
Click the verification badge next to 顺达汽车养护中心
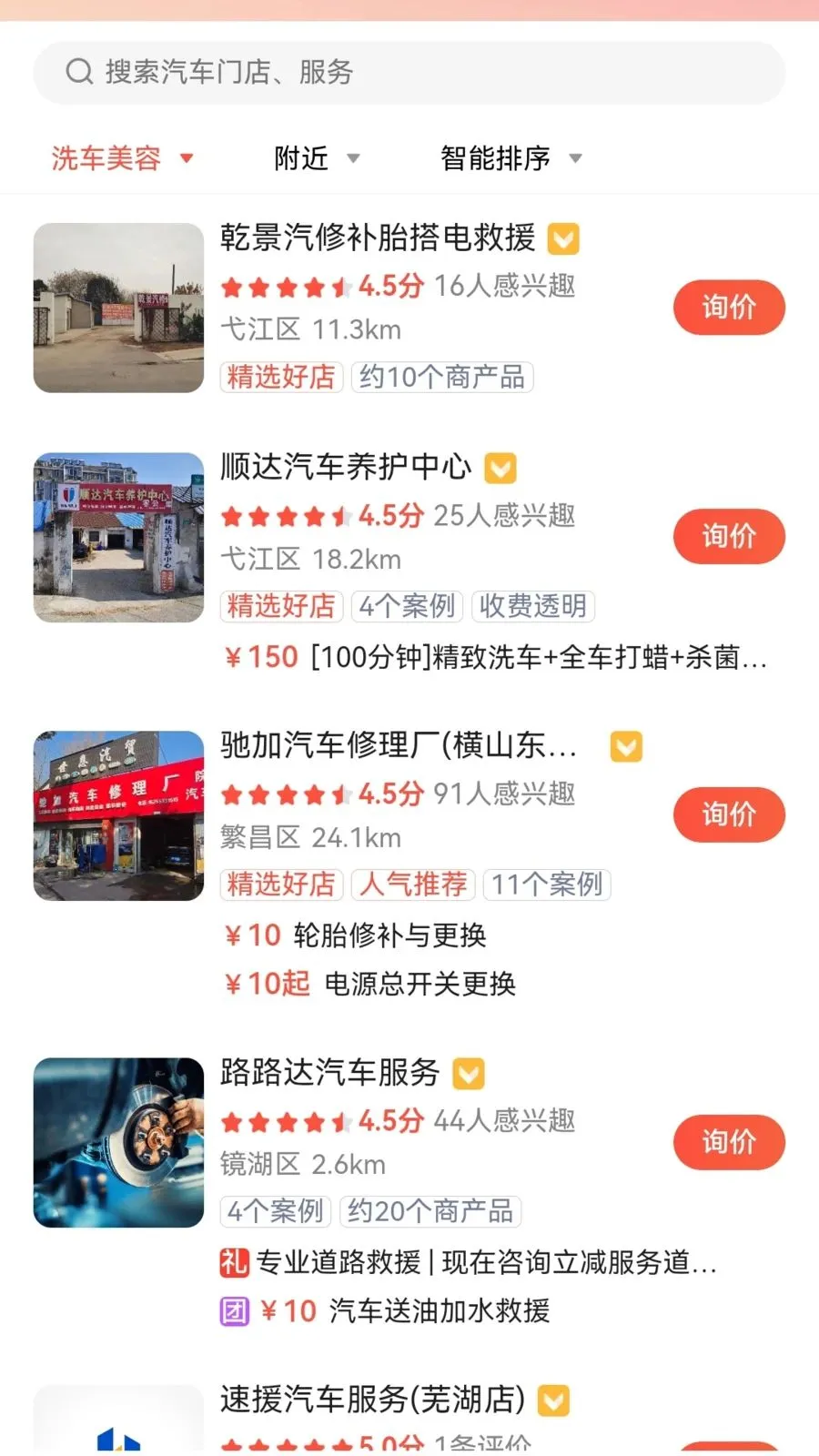500,467
